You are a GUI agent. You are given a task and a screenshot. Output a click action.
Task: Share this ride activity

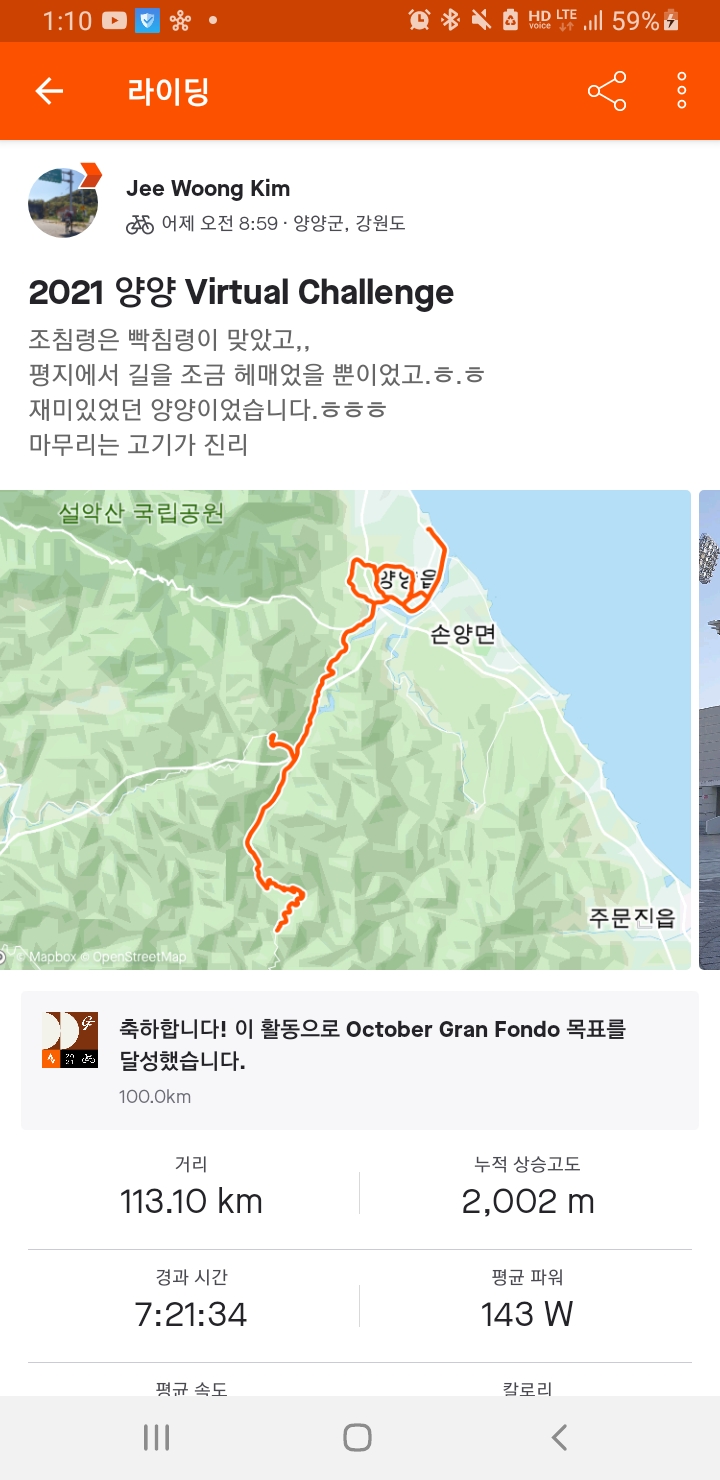pos(607,91)
